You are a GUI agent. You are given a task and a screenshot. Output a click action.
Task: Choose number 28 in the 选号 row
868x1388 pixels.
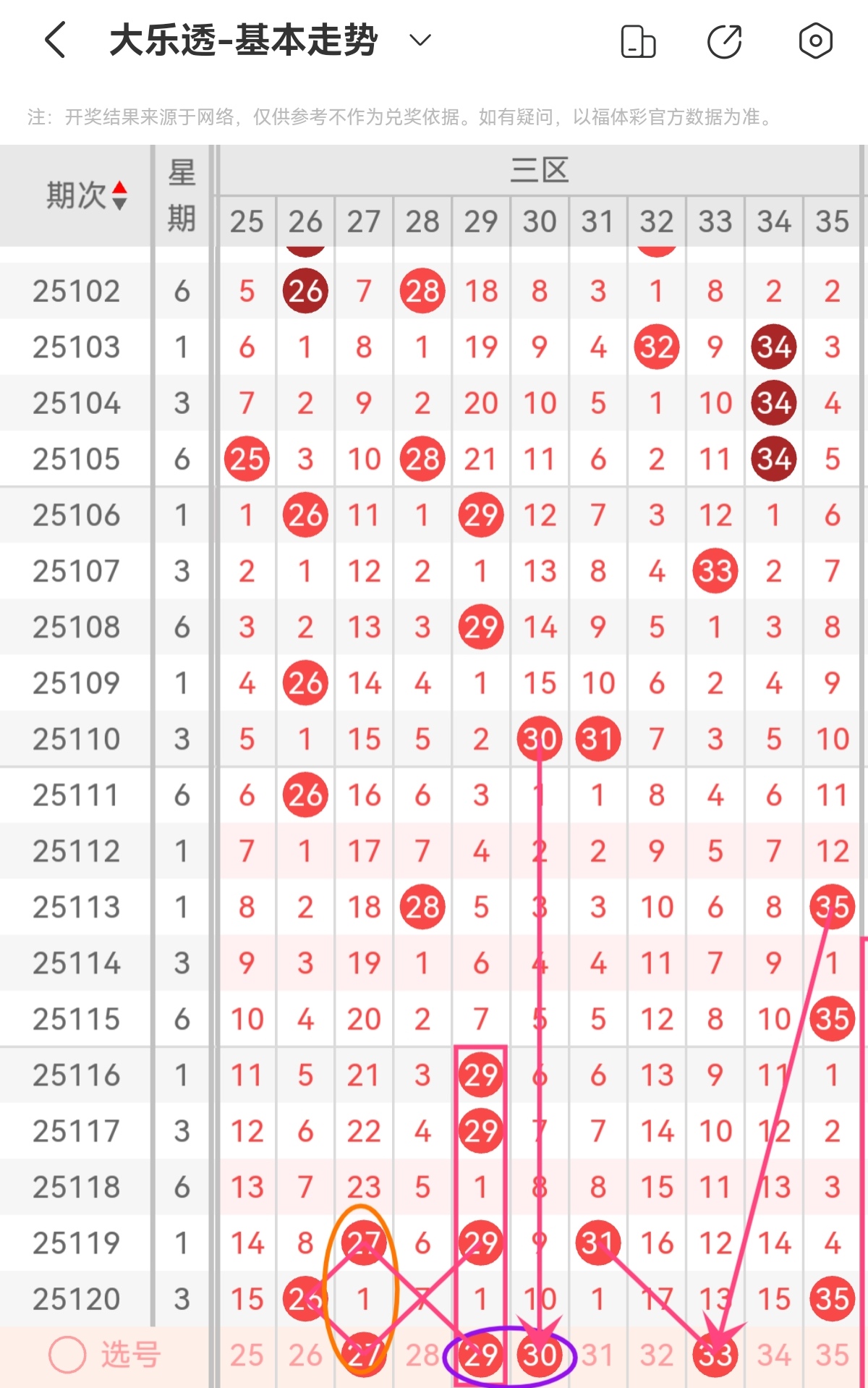(422, 1355)
